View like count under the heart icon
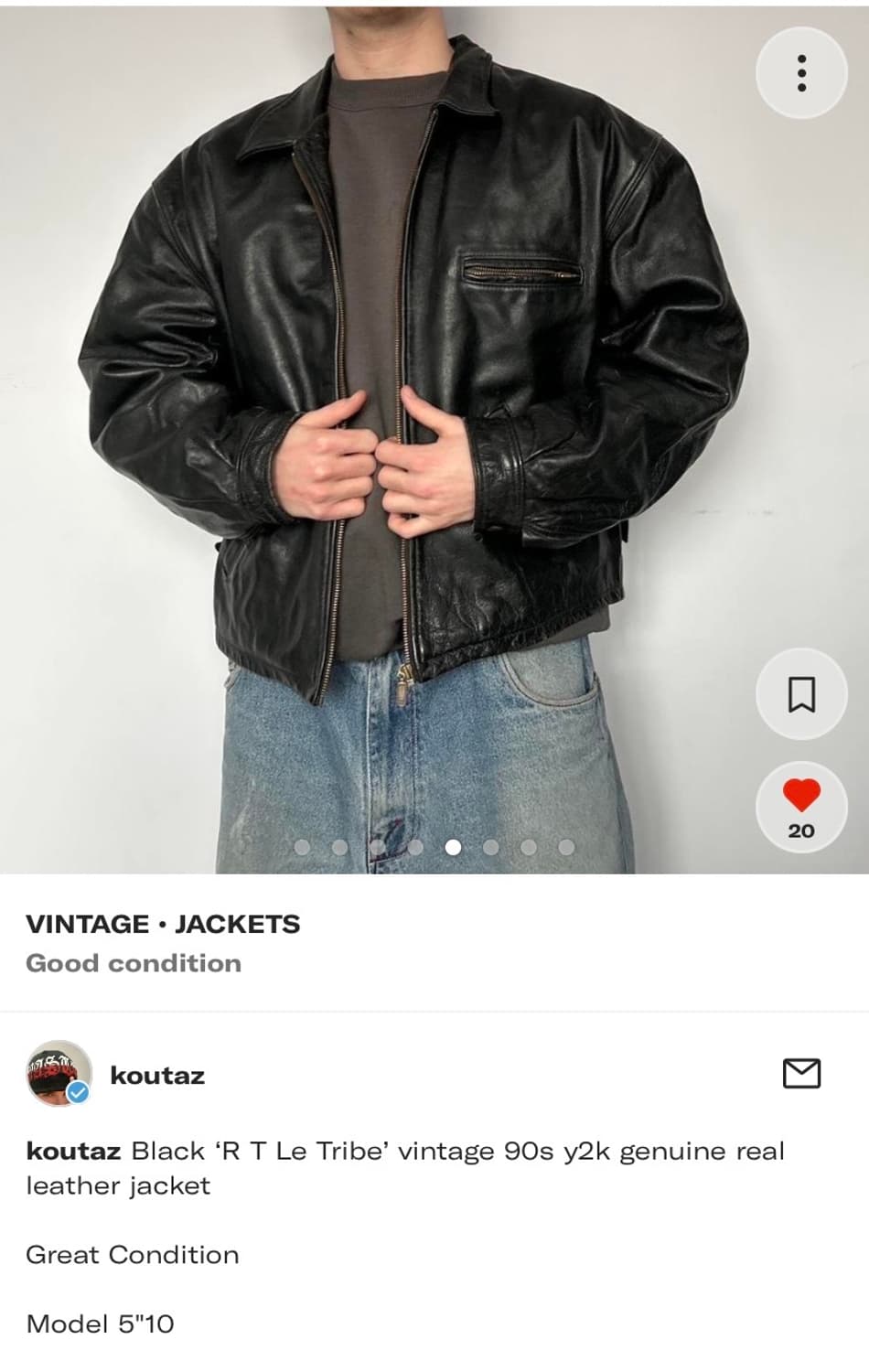 [x=800, y=831]
